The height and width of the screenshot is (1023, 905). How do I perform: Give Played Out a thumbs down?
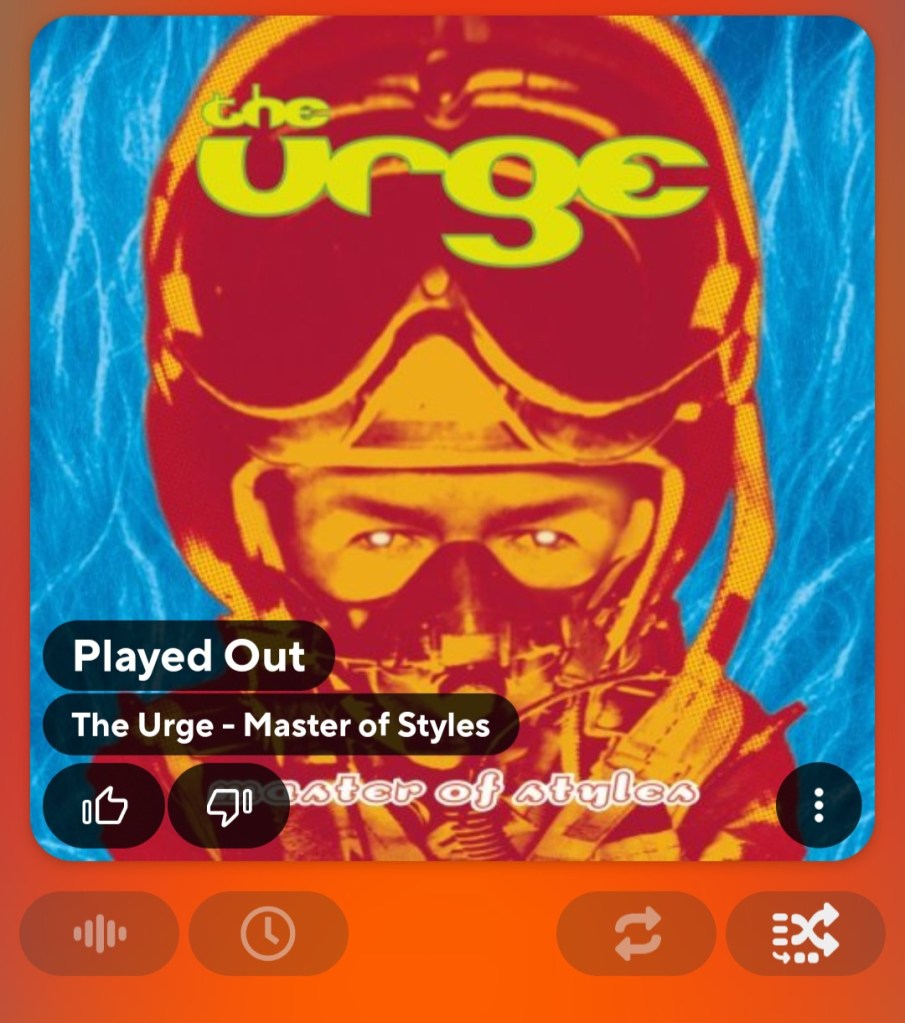point(228,805)
